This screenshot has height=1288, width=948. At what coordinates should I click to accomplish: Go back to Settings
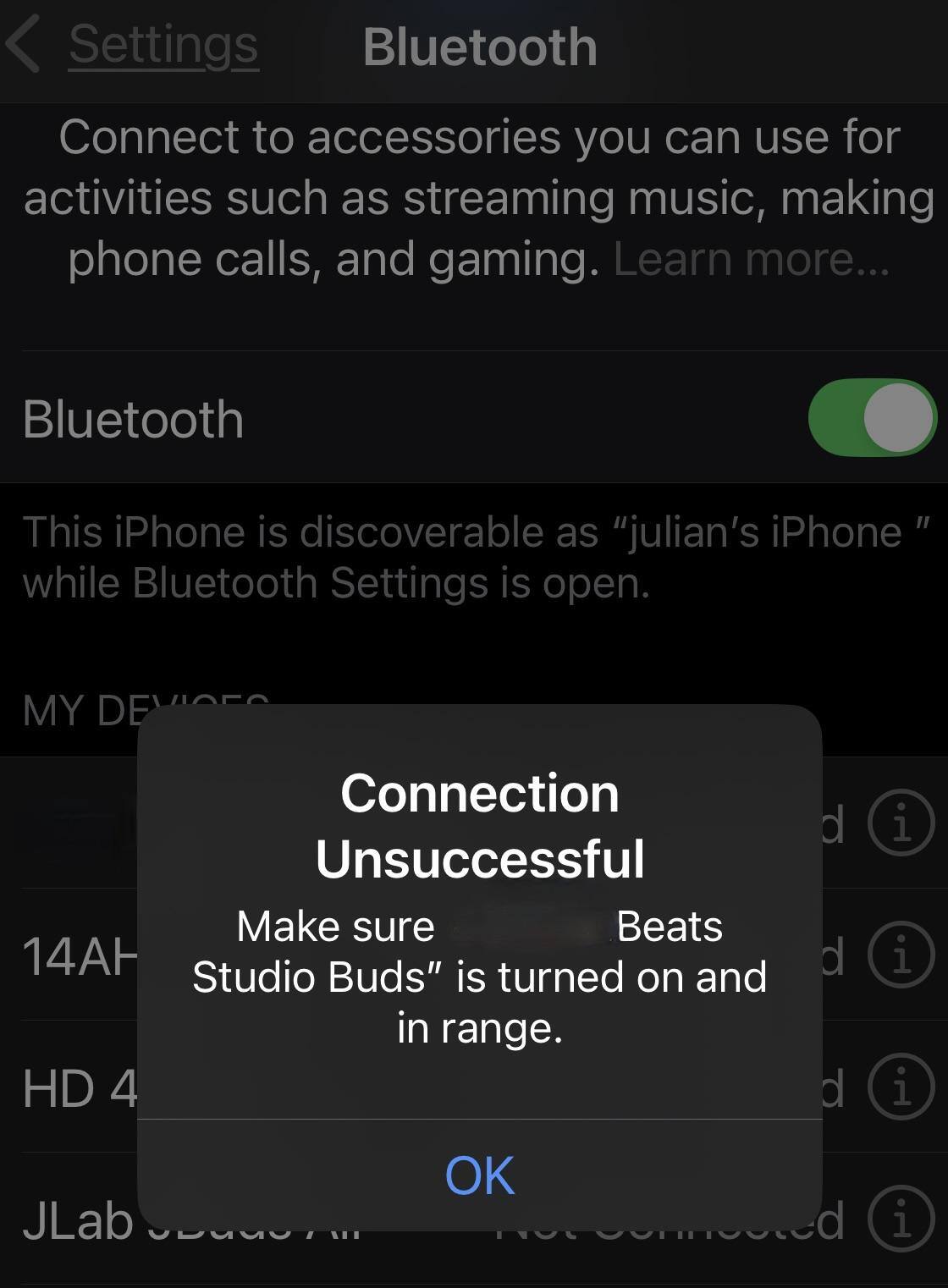tap(135, 46)
